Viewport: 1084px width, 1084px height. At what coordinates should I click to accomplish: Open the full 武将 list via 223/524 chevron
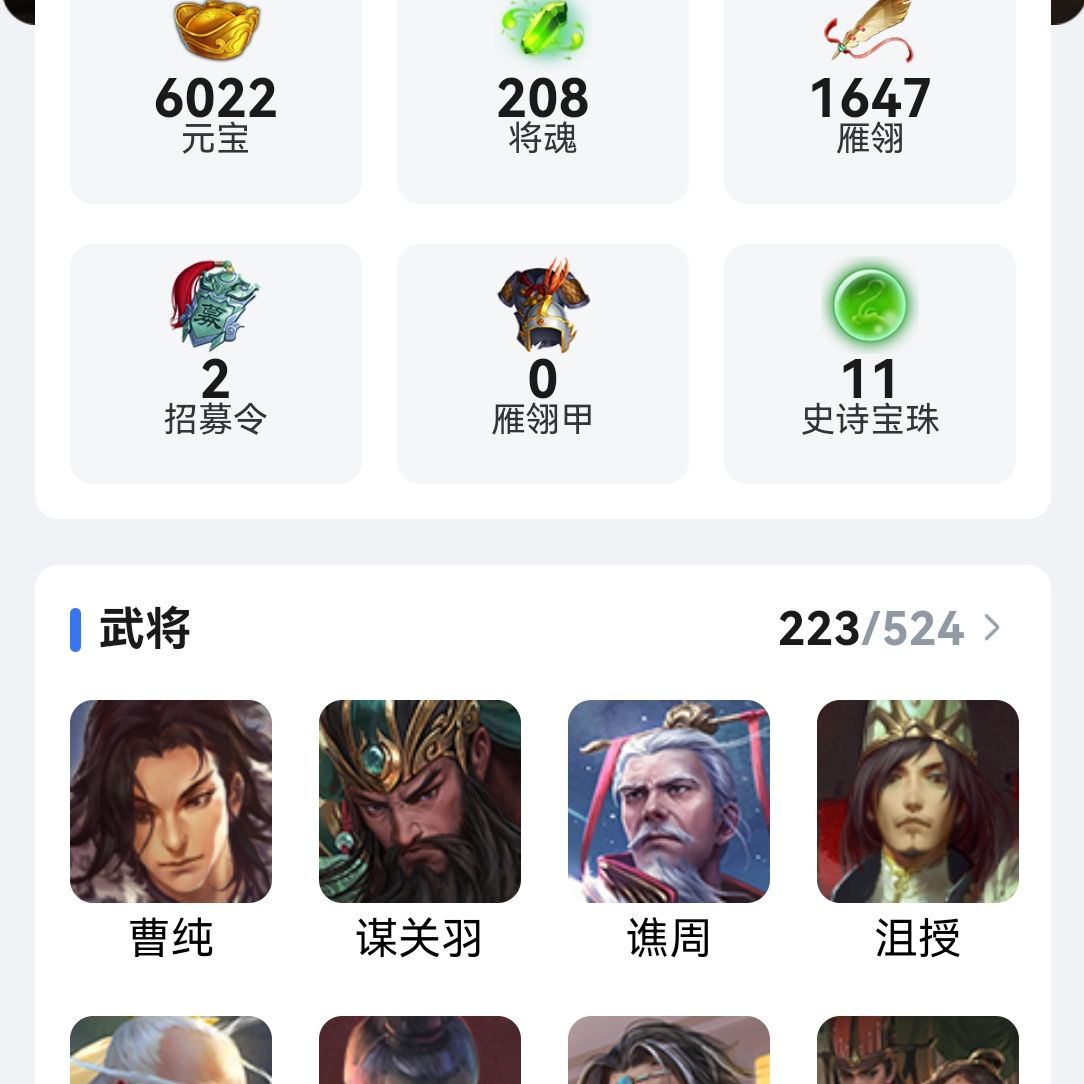(x=991, y=628)
